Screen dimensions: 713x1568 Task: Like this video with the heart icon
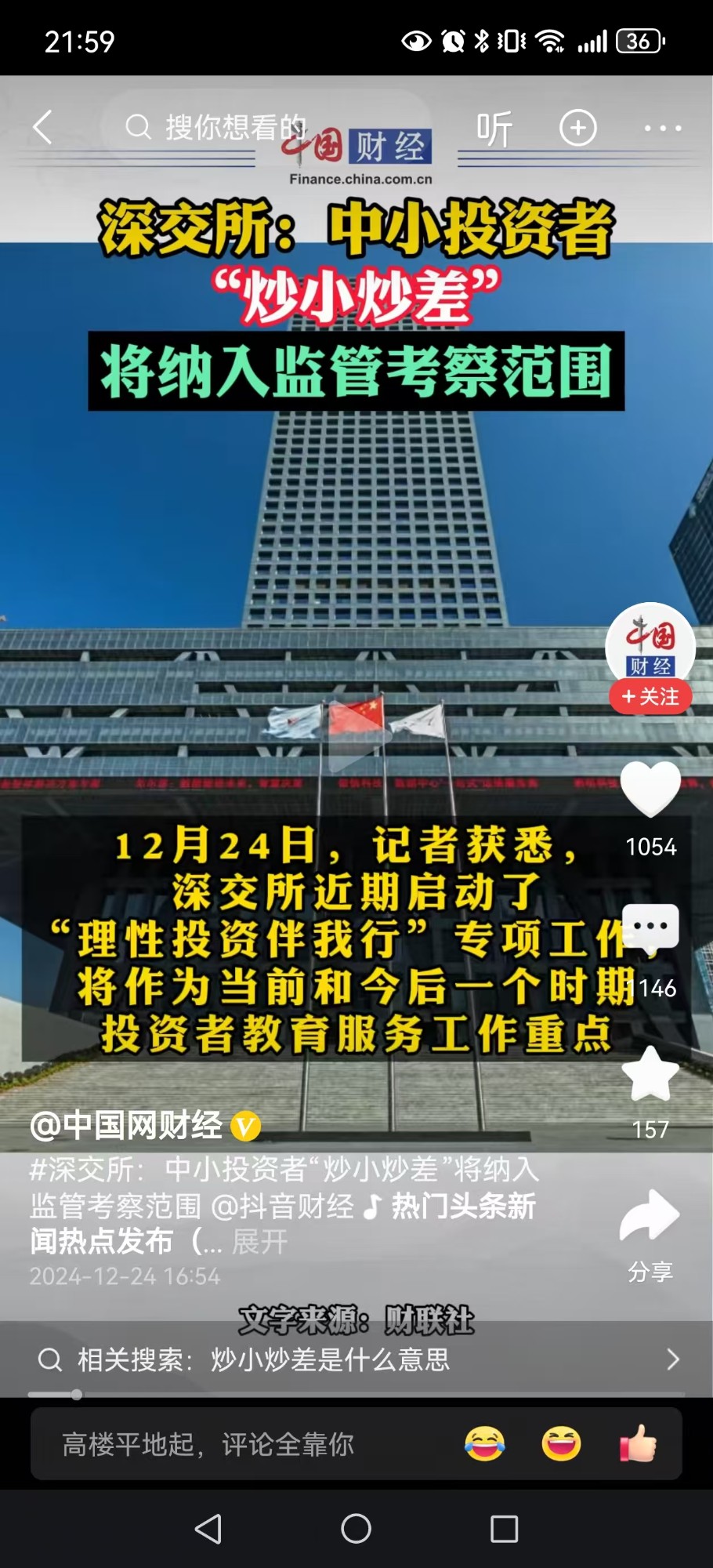click(x=650, y=788)
